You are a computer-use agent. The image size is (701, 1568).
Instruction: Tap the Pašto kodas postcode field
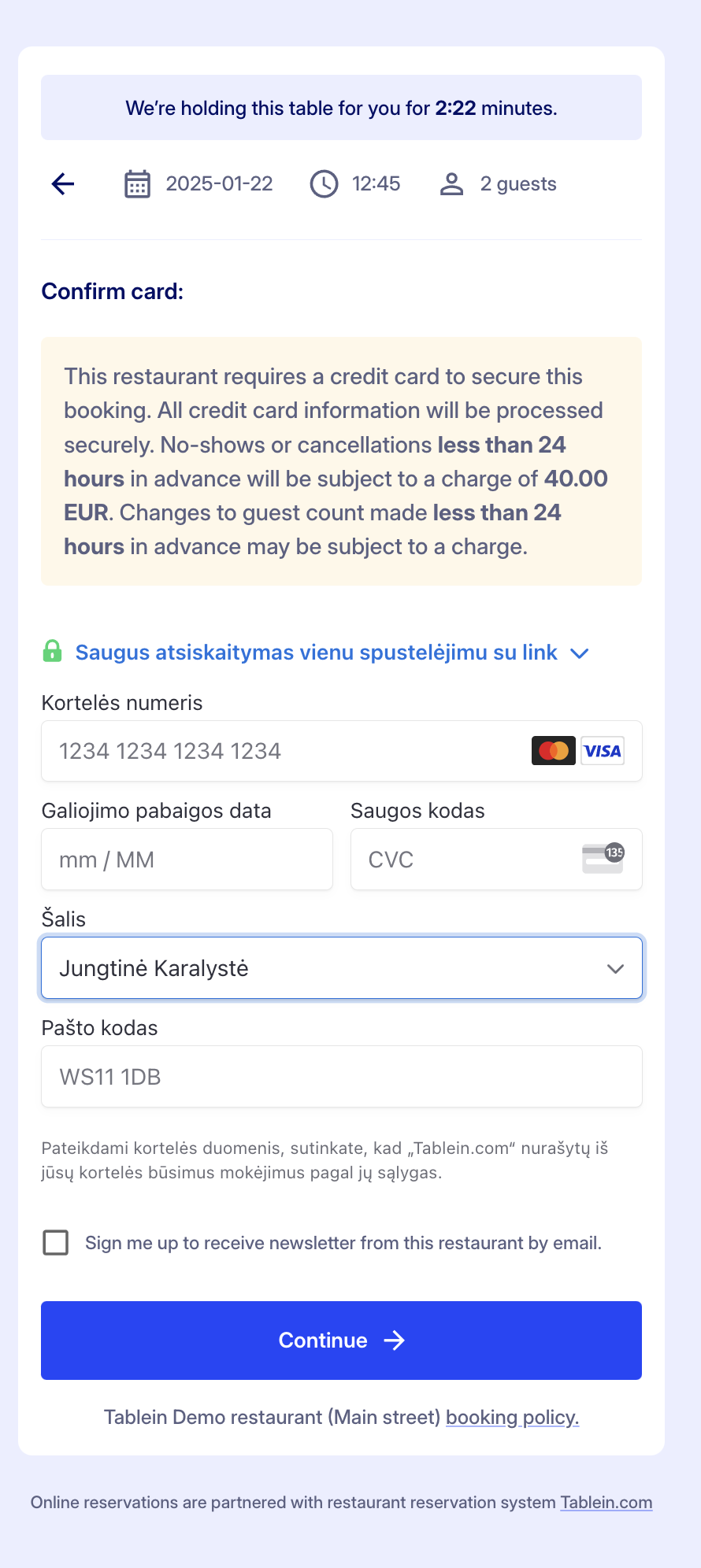(341, 1077)
